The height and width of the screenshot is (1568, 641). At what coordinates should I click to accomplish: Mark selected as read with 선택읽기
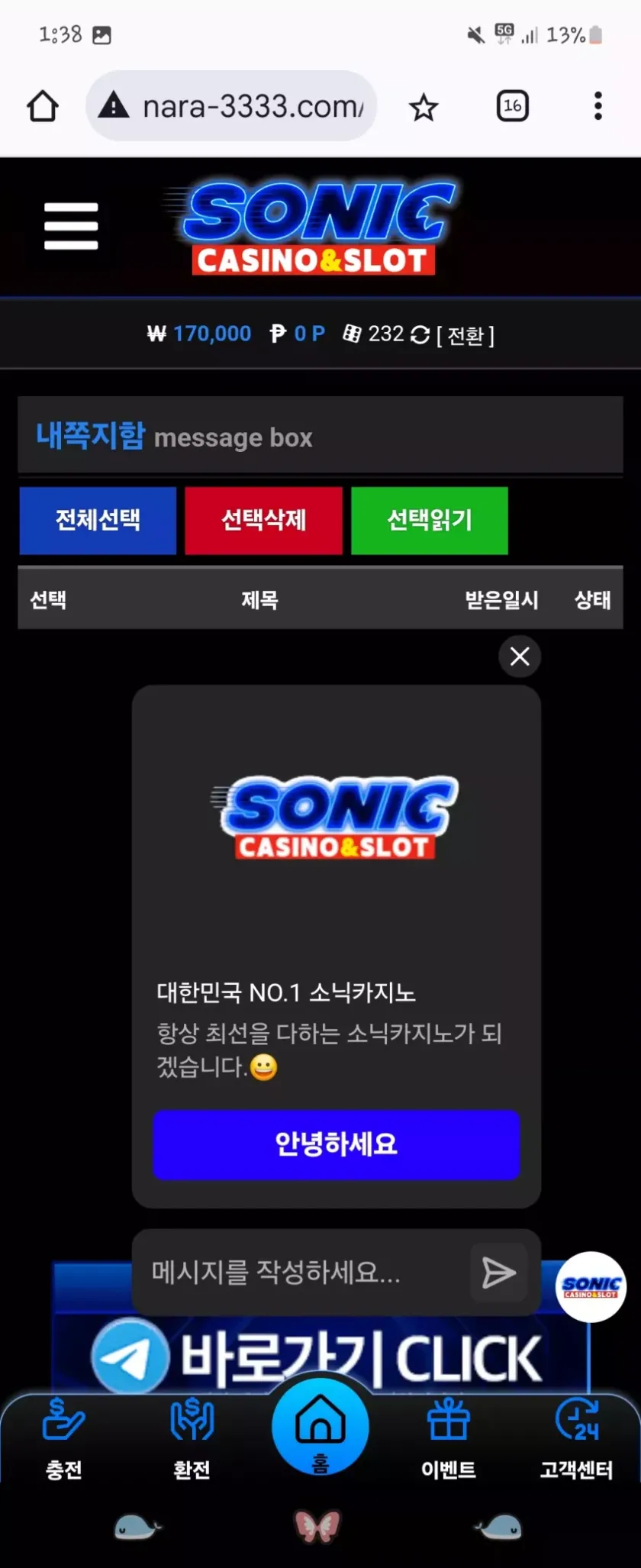[429, 521]
